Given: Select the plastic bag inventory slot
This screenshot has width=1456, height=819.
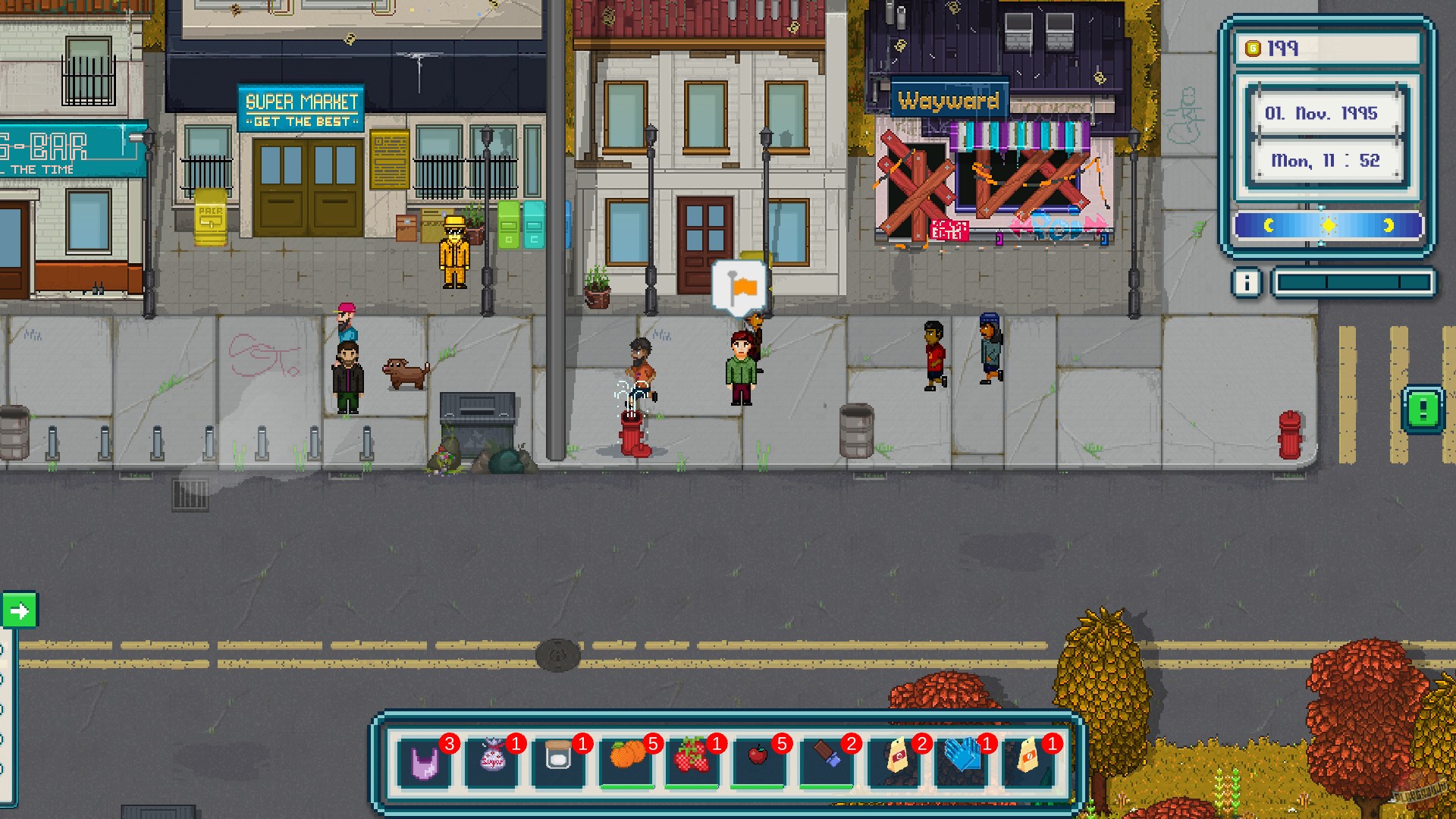Looking at the screenshot, I should tap(425, 761).
